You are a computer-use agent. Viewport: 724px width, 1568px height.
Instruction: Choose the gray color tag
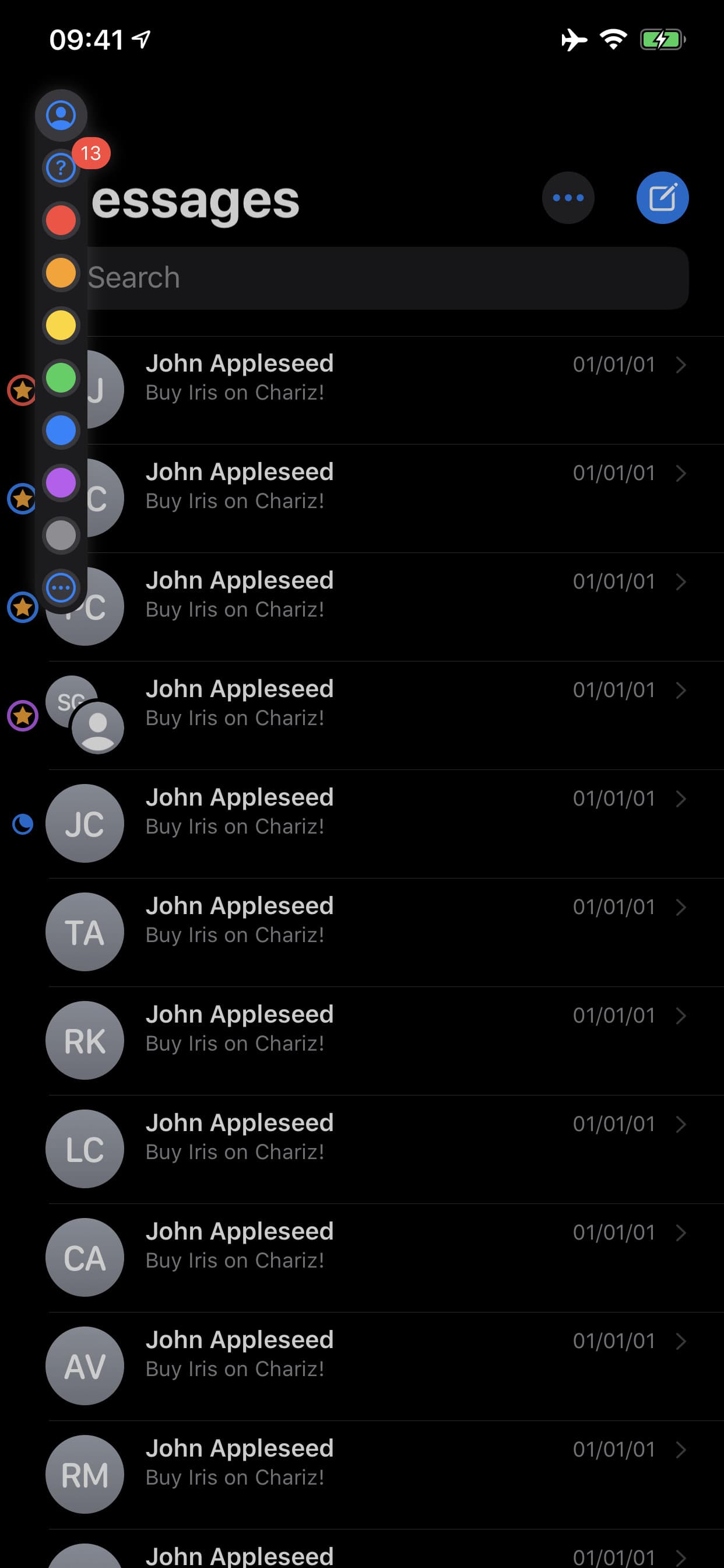point(61,535)
